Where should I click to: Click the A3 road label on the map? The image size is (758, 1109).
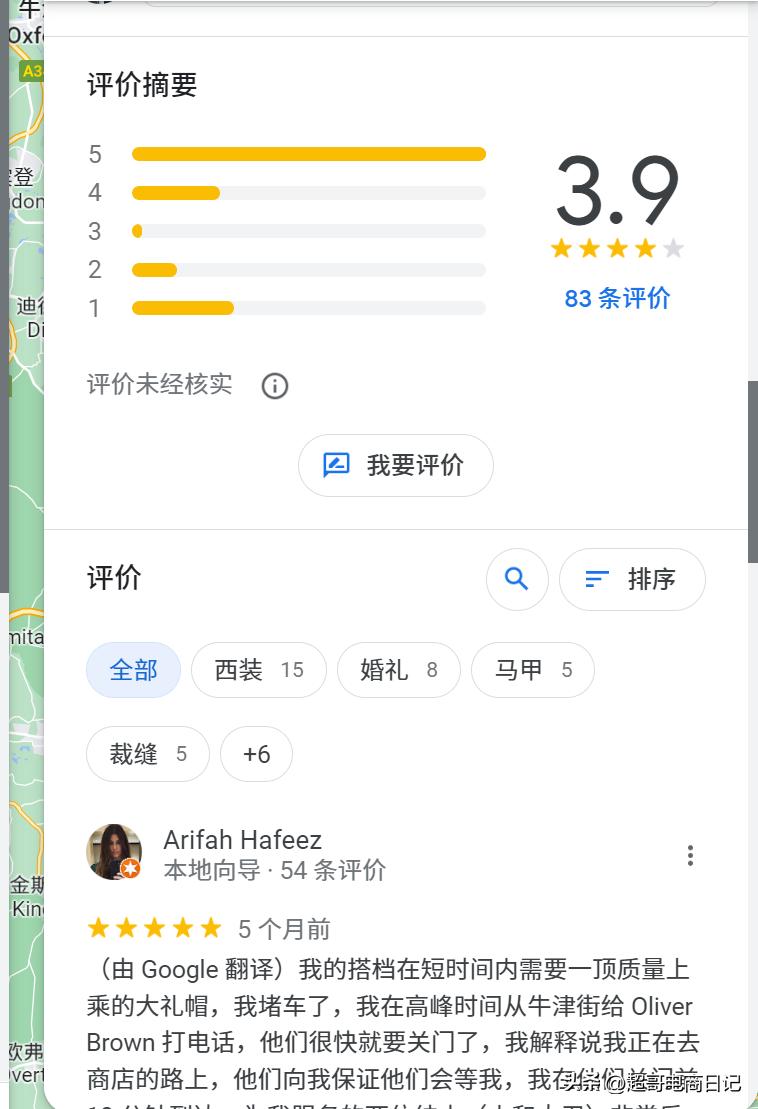(33, 71)
